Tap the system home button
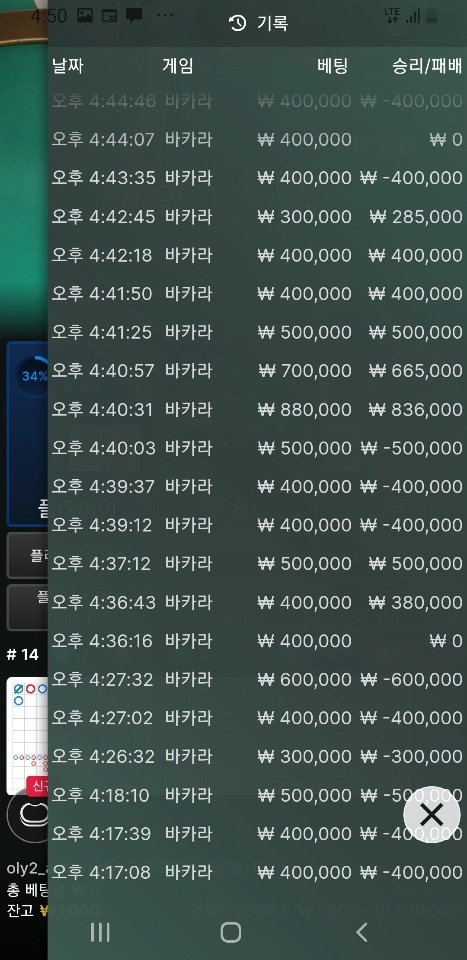Screen dimensions: 467x960 (231, 932)
